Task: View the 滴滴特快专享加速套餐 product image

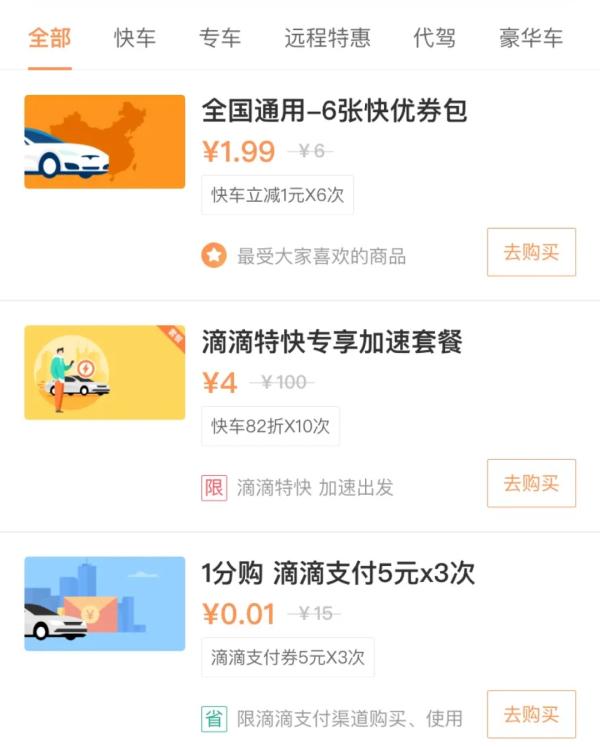Action: pos(105,372)
